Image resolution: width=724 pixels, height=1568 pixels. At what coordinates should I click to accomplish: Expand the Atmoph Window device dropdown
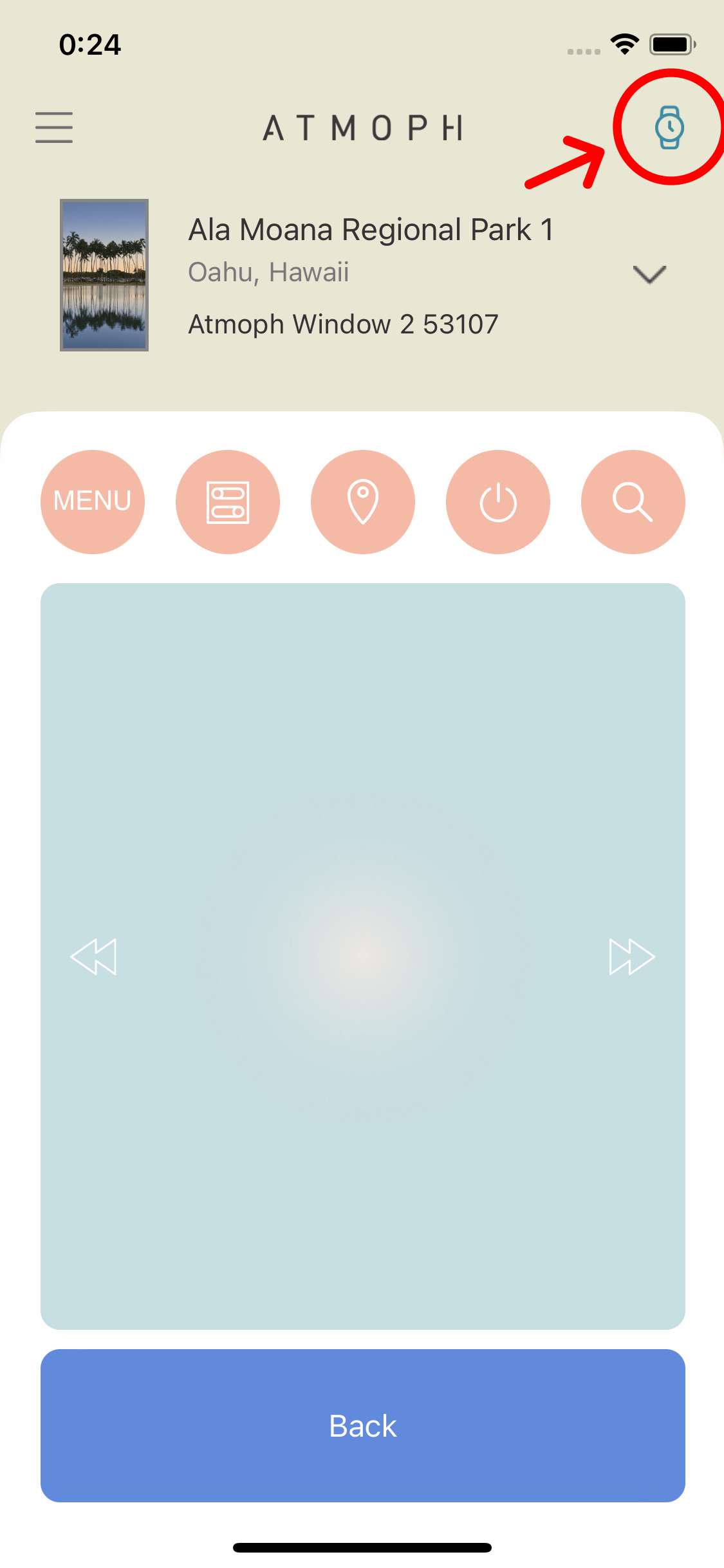pos(649,275)
